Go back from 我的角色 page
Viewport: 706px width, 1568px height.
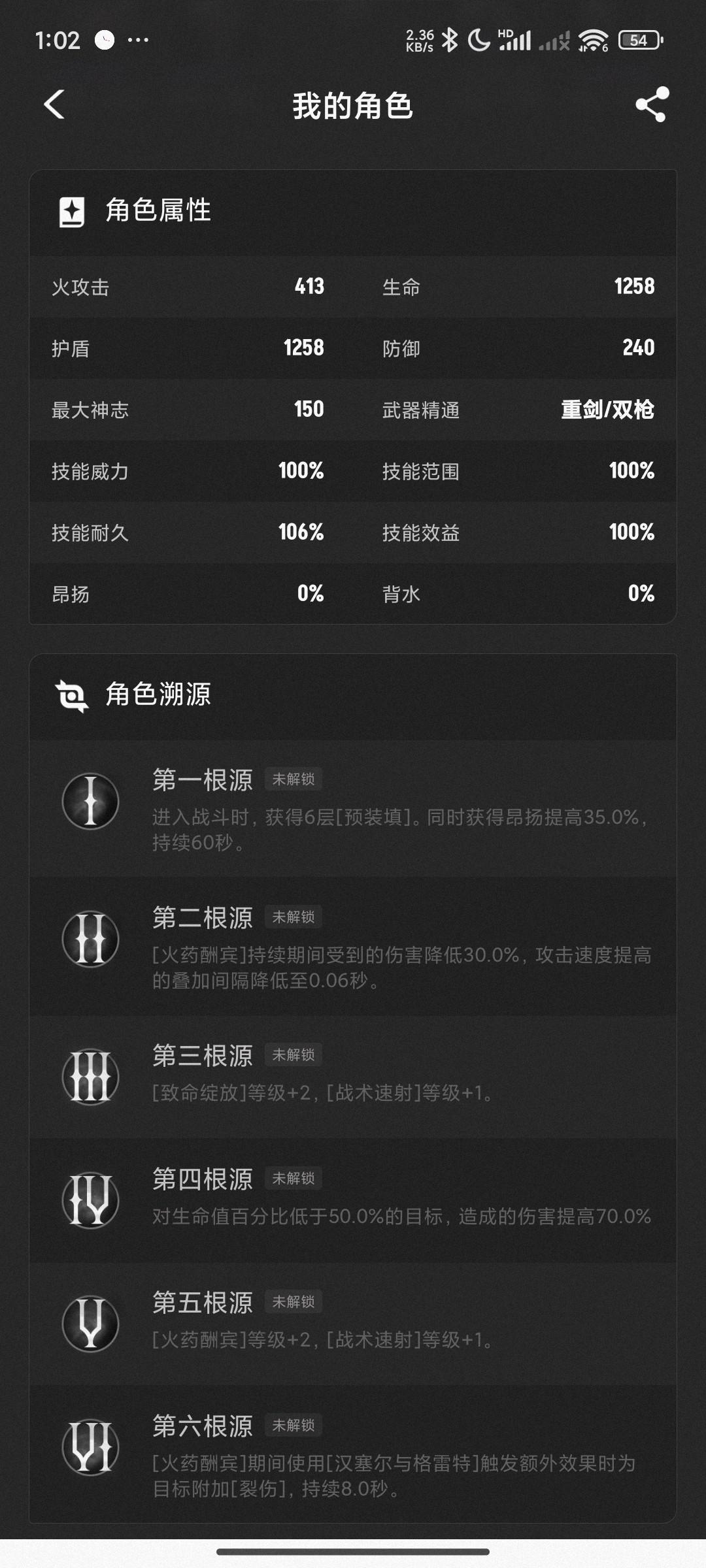coord(55,105)
